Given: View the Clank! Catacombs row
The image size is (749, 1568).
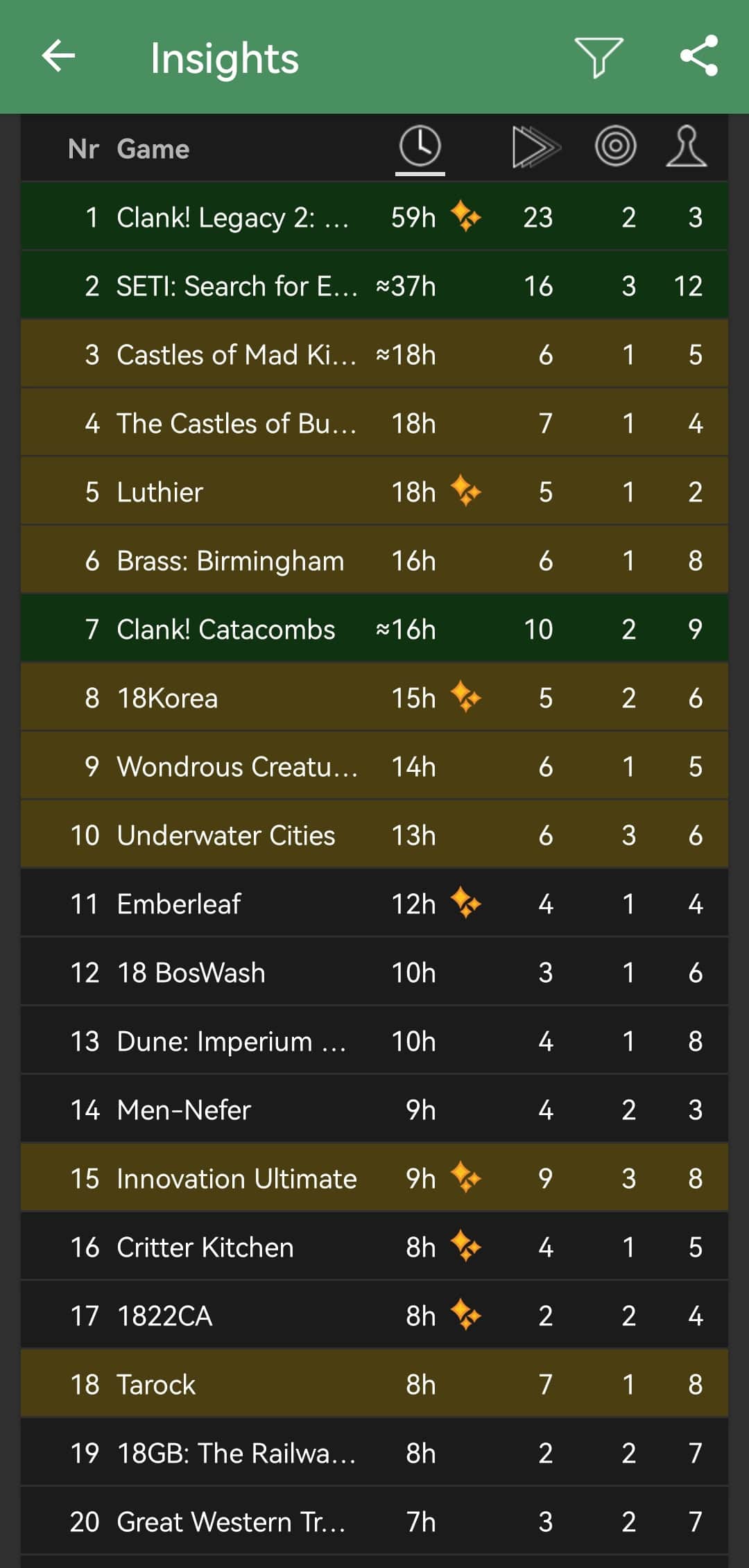Looking at the screenshot, I should click(226, 630).
